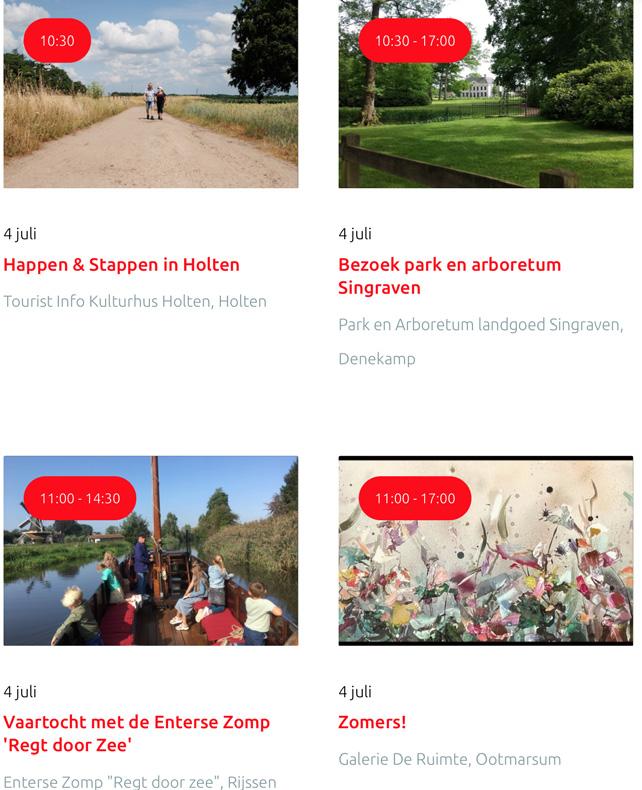Tap the Enterse Zomp boat trip photo

[x=150, y=560]
